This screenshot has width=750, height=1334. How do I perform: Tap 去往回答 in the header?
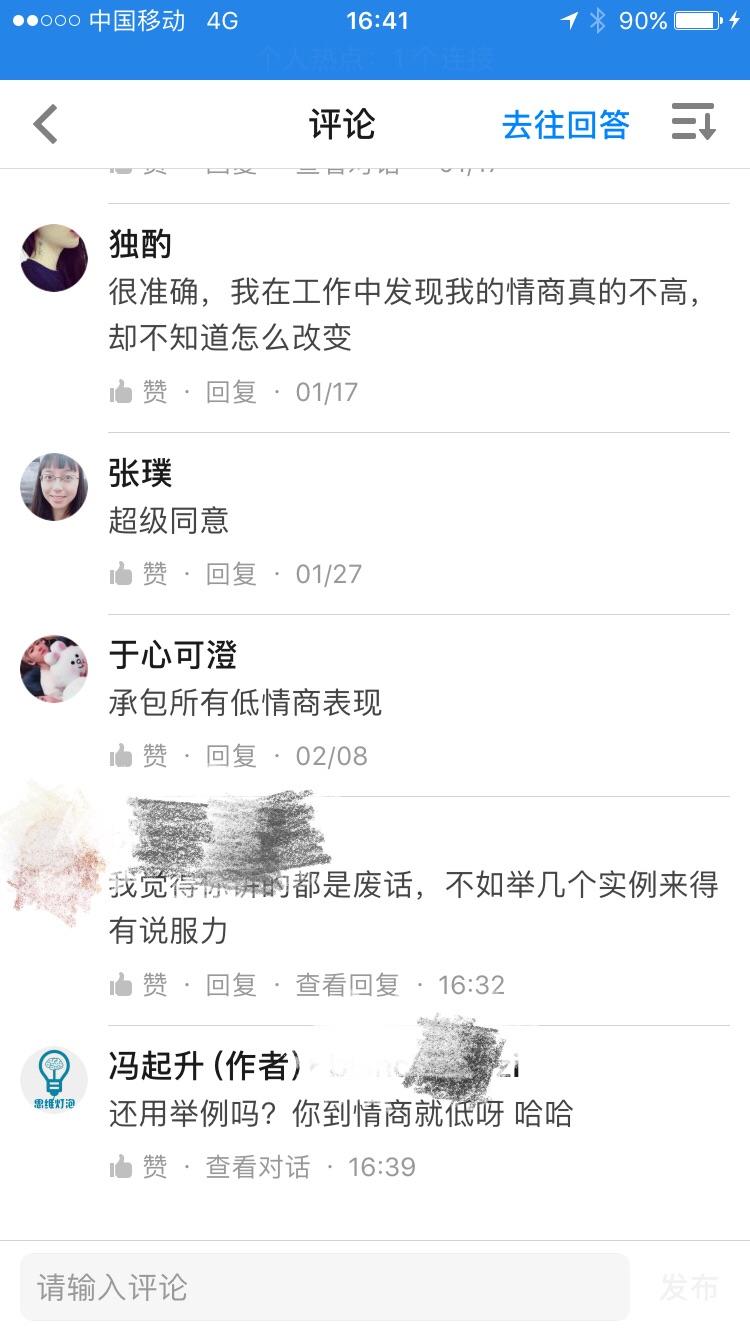pos(565,125)
